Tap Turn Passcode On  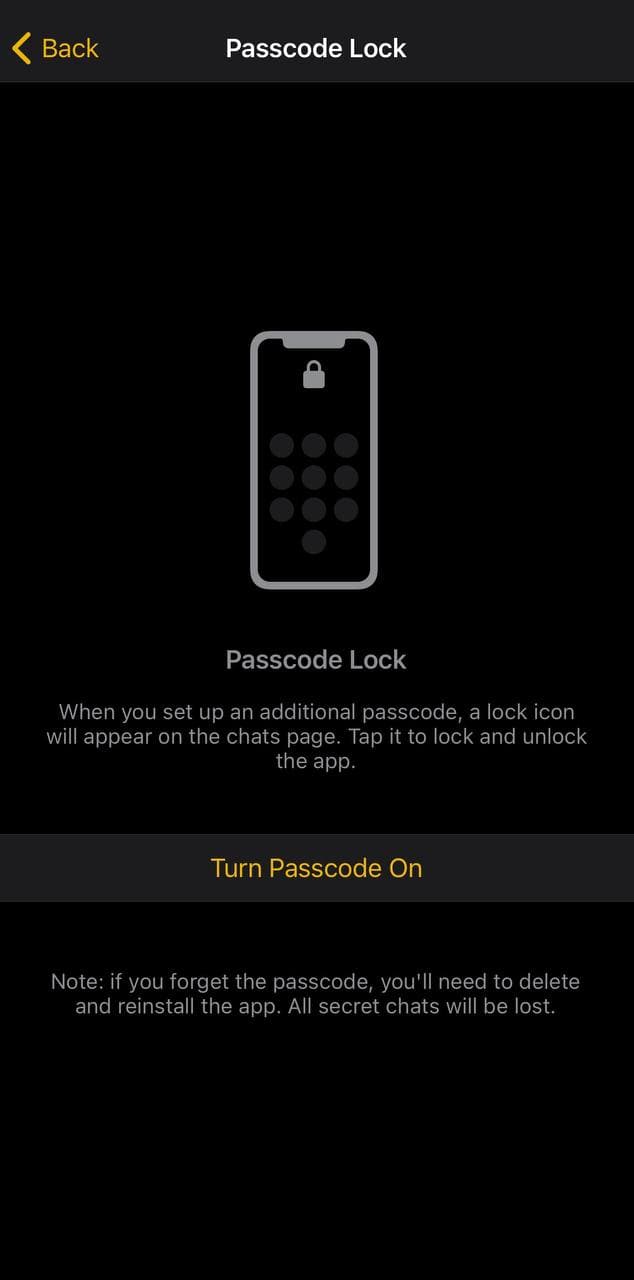coord(316,867)
